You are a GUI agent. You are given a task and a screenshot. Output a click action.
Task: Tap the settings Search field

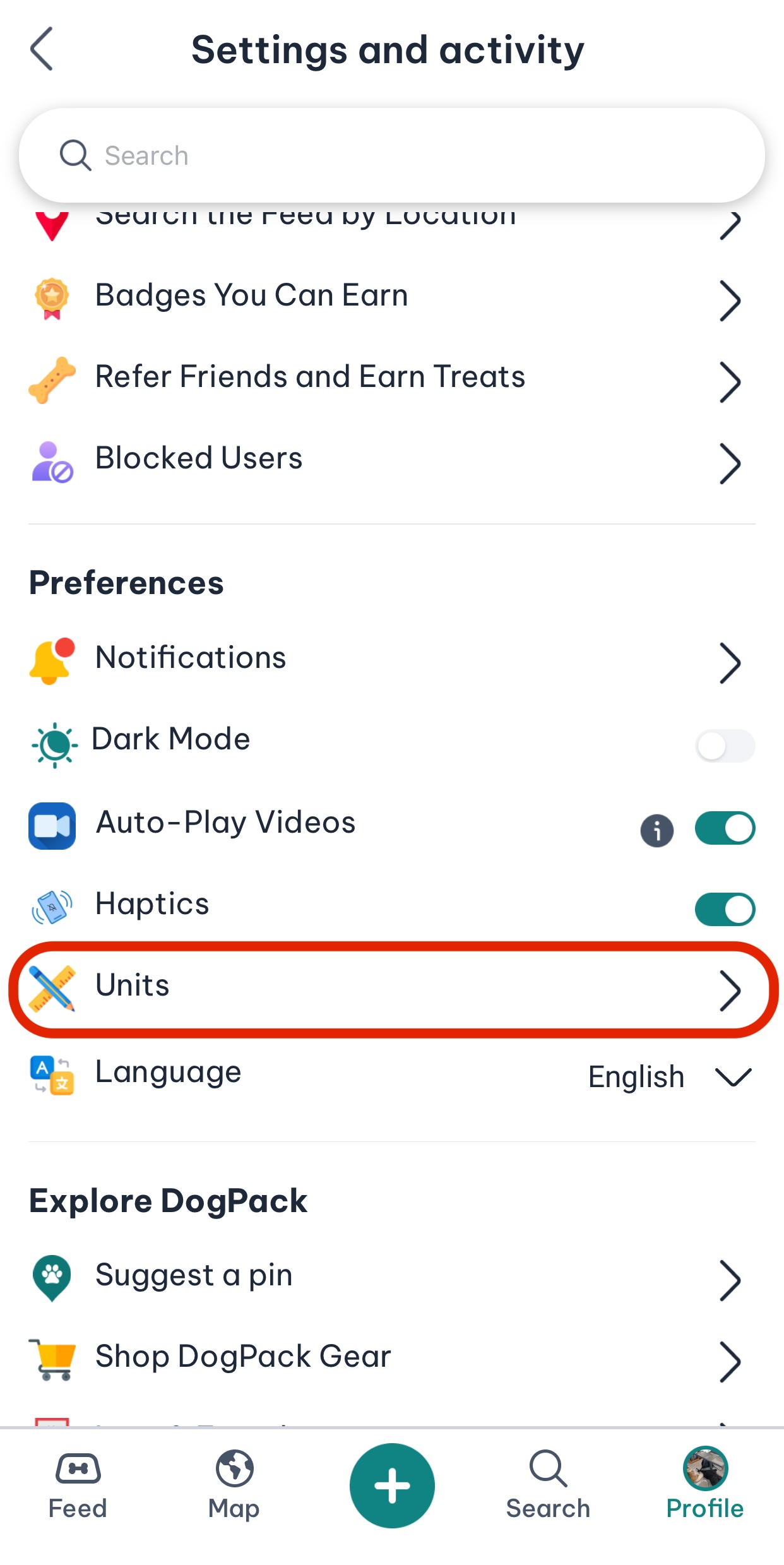pyautogui.click(x=391, y=156)
